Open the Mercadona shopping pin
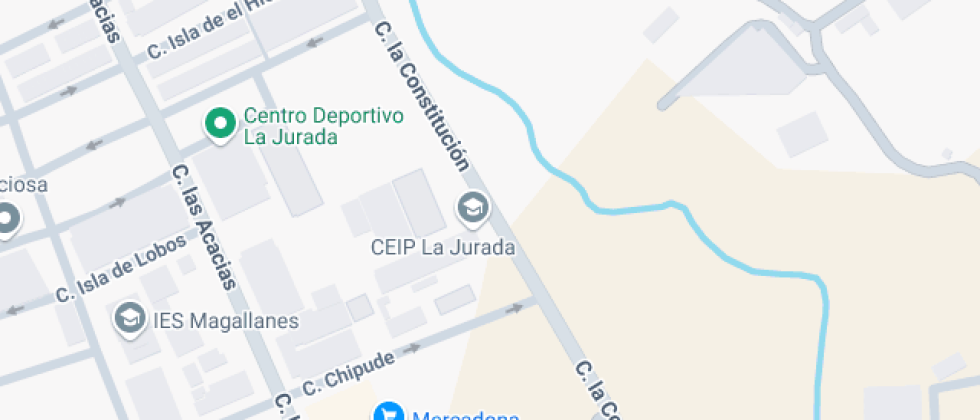Viewport: 980px width, 420px height. tap(388, 412)
